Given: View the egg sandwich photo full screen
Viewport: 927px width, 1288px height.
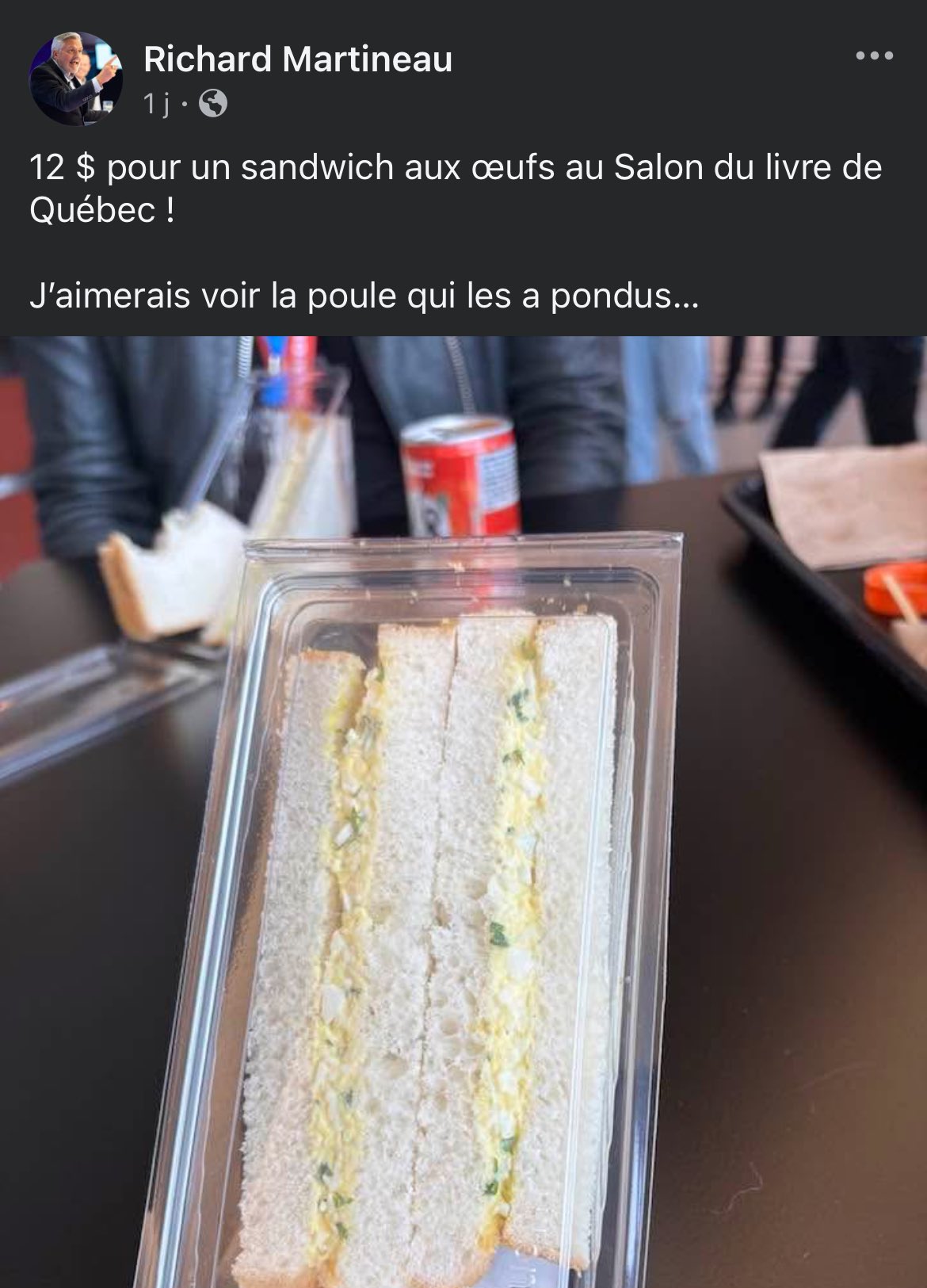Looking at the screenshot, I should (463, 808).
